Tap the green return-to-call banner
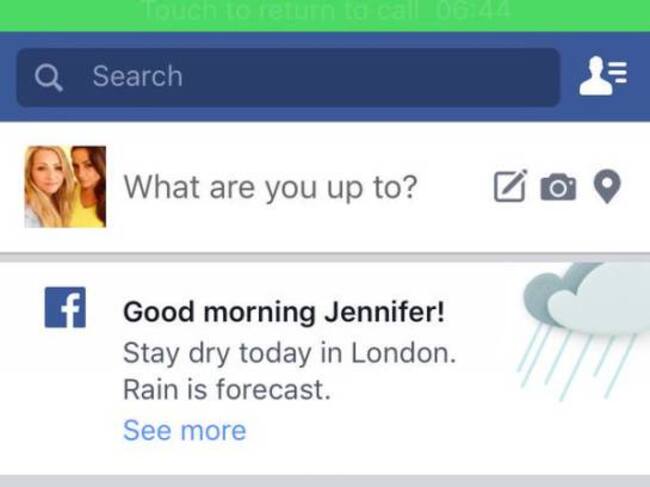Viewport: 650px width, 487px height. pos(325,13)
